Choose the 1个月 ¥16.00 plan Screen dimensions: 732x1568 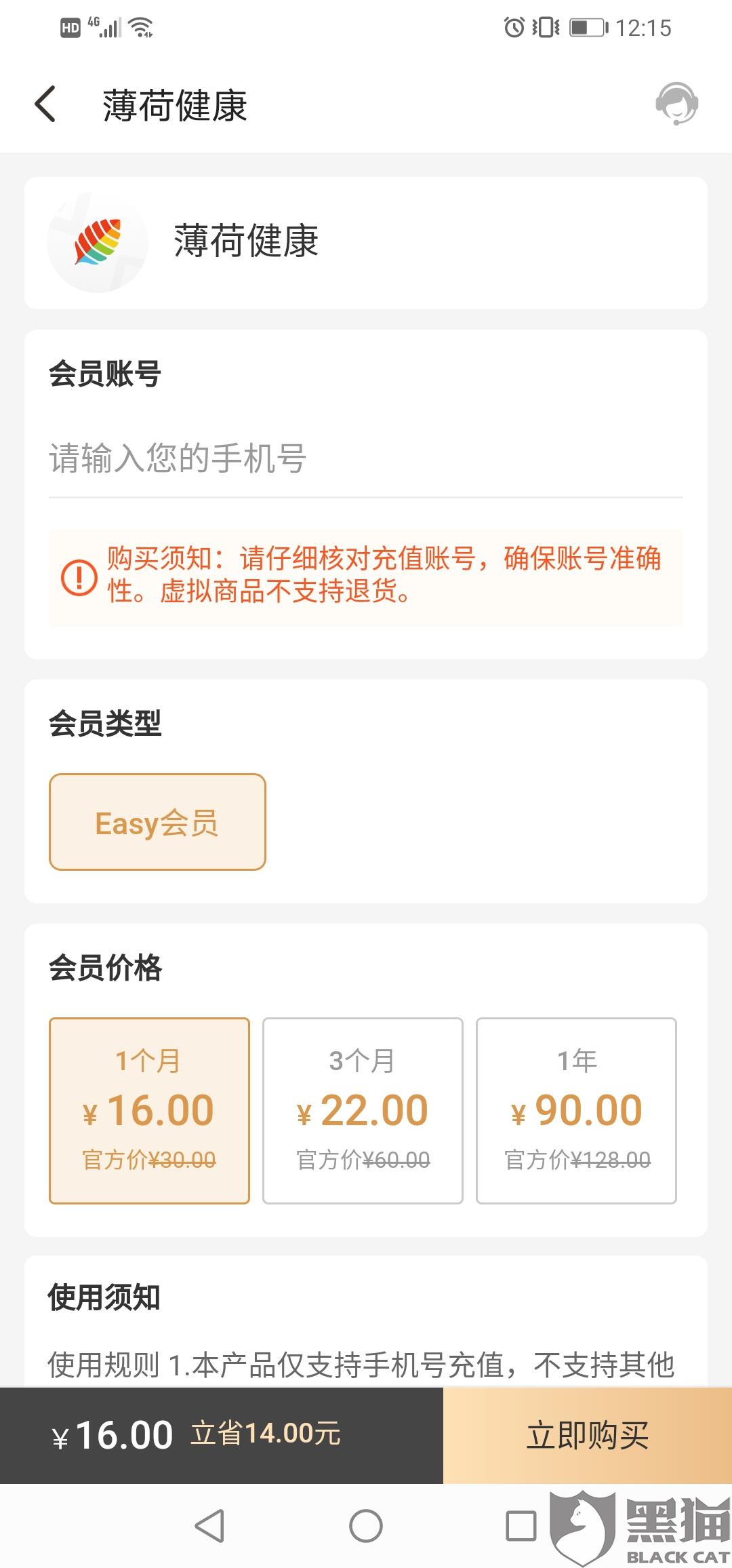point(149,1110)
